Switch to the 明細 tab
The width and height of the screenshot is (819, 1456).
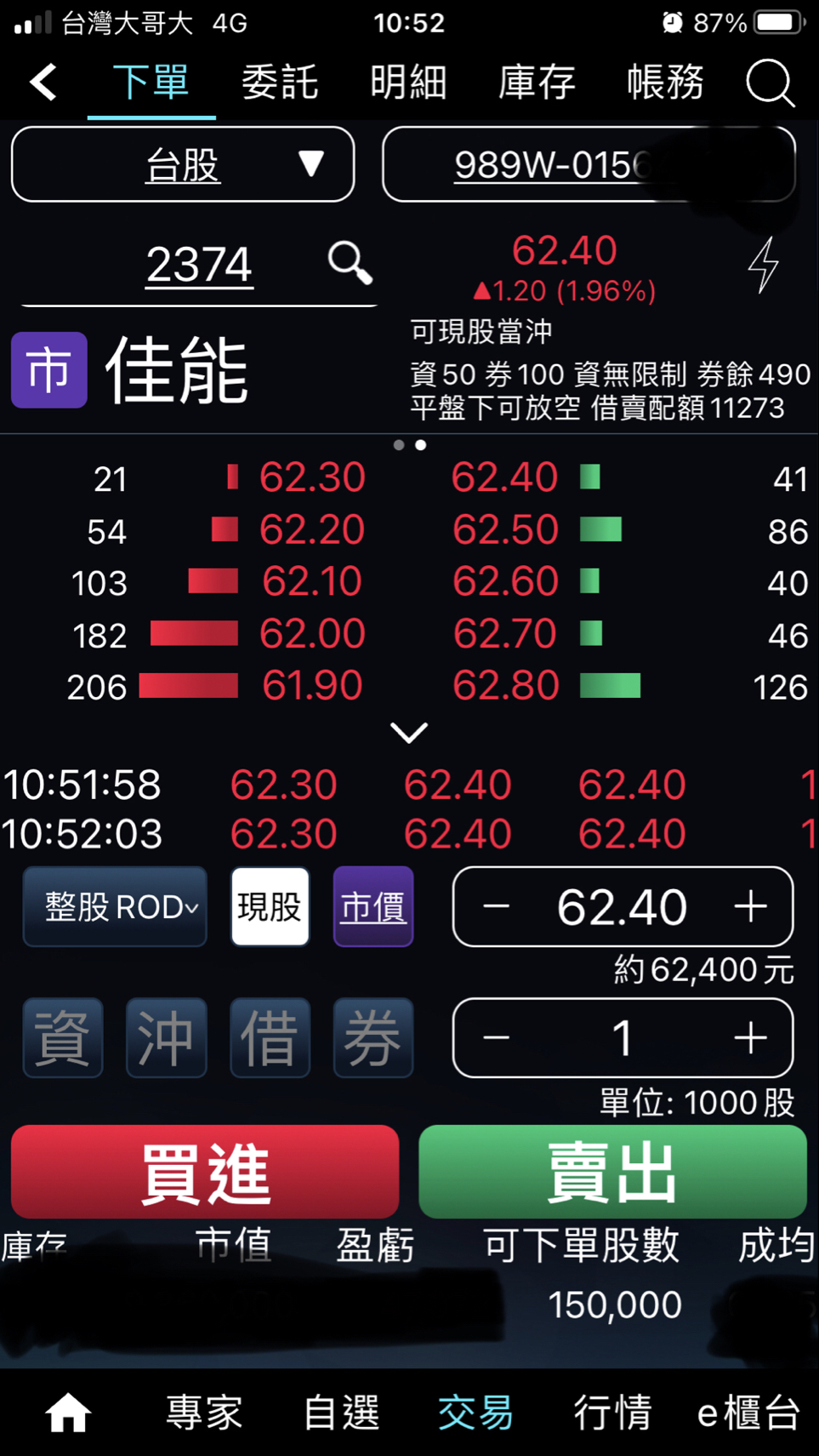pos(408,83)
